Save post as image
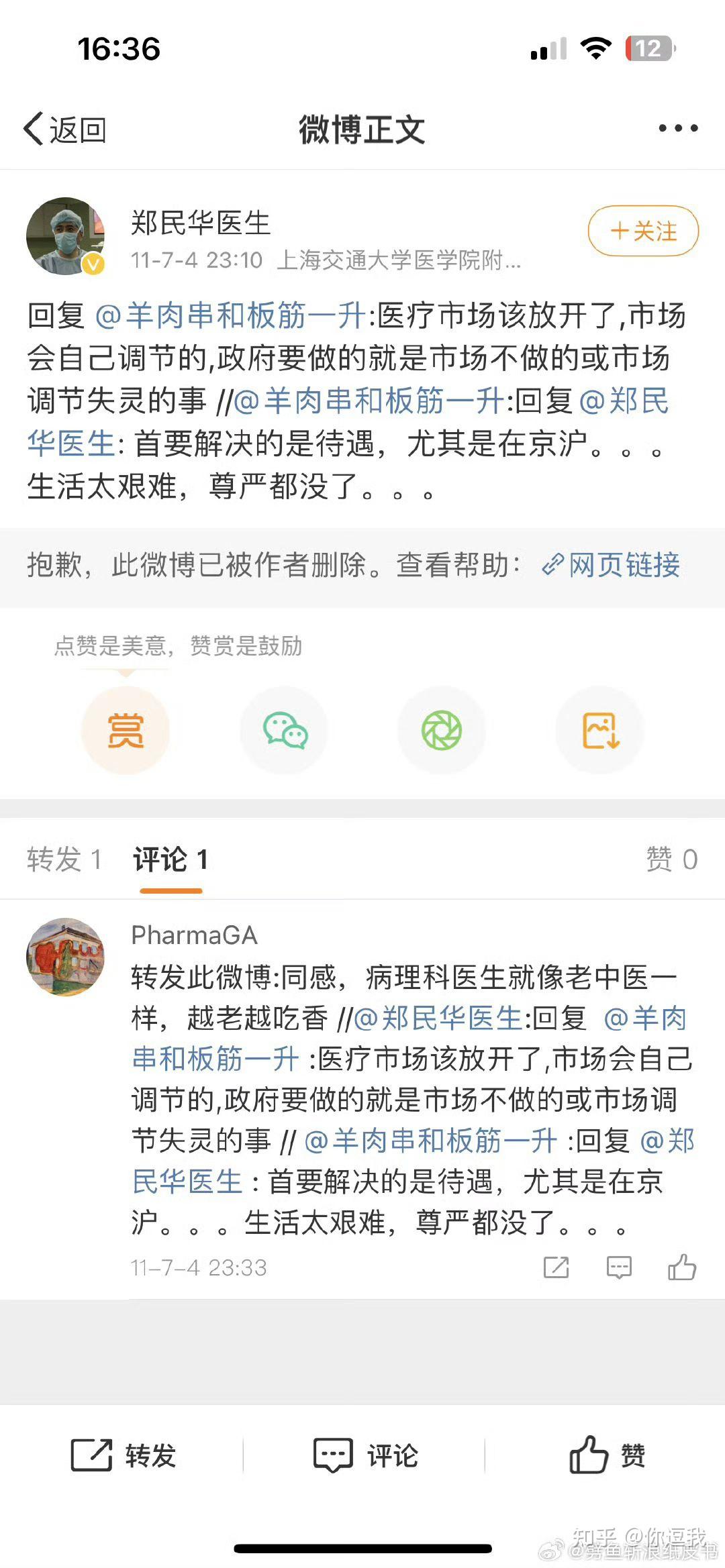This screenshot has height=1568, width=725. 599,731
